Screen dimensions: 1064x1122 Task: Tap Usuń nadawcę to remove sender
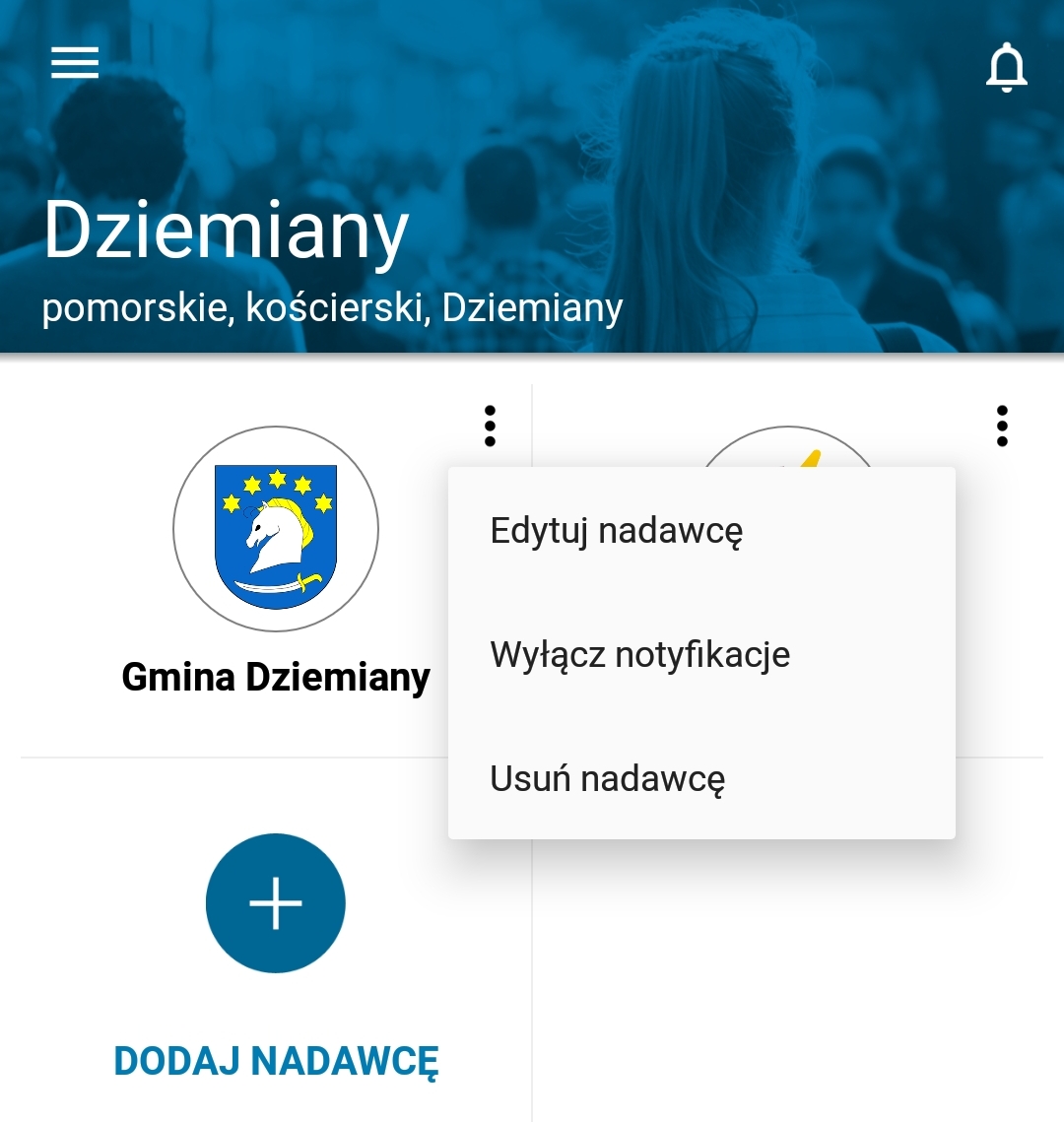click(x=607, y=778)
